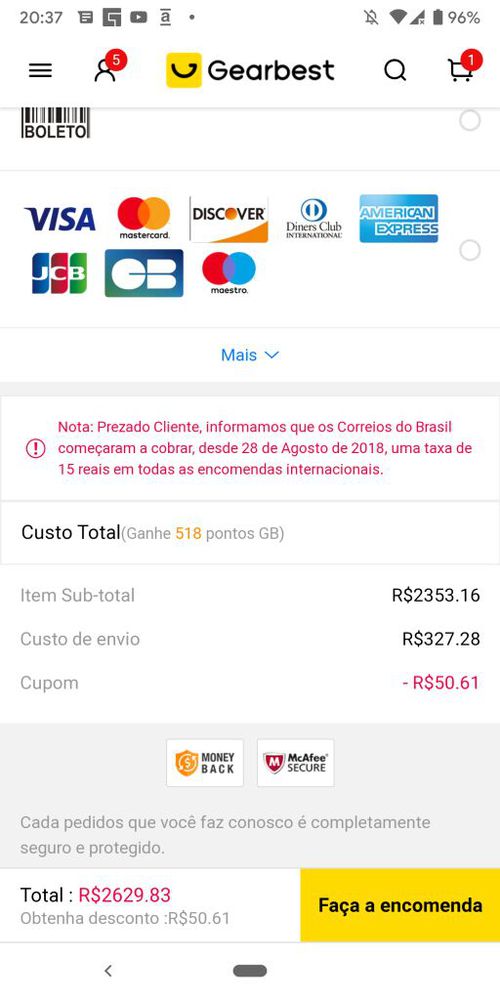Go back using the system back arrow

click(108, 971)
